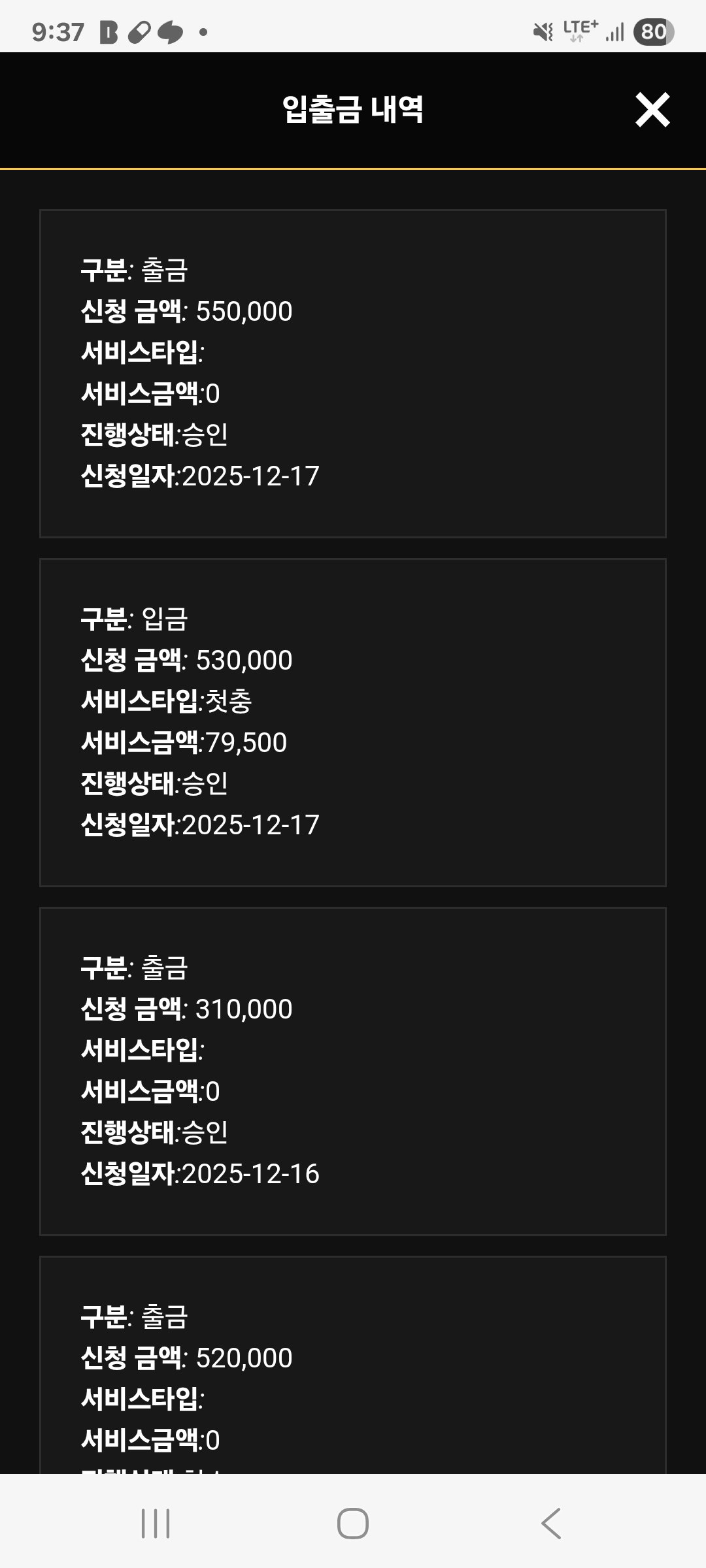Image resolution: width=706 pixels, height=1568 pixels.
Task: Close the 입출금 내역 screen
Action: tap(652, 110)
